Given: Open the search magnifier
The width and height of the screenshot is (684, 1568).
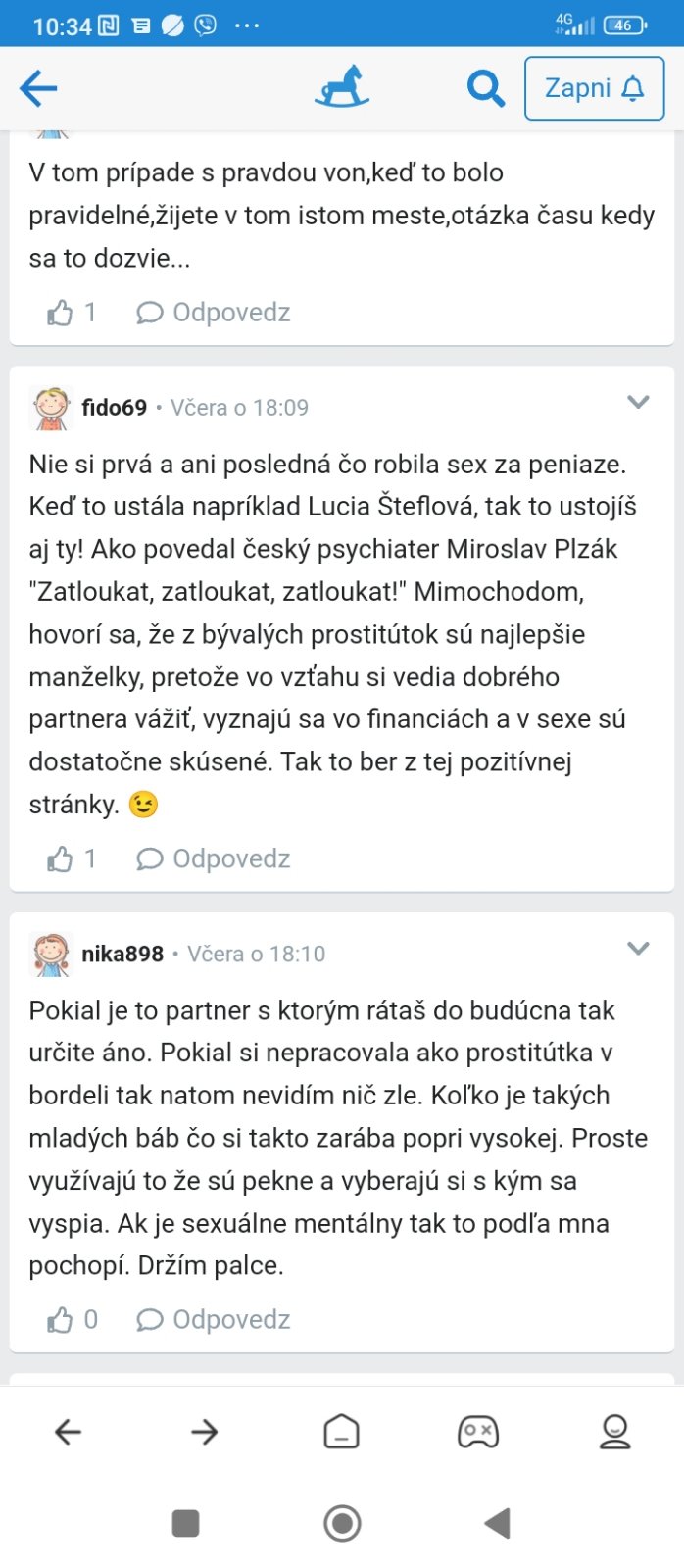Looking at the screenshot, I should [x=485, y=88].
